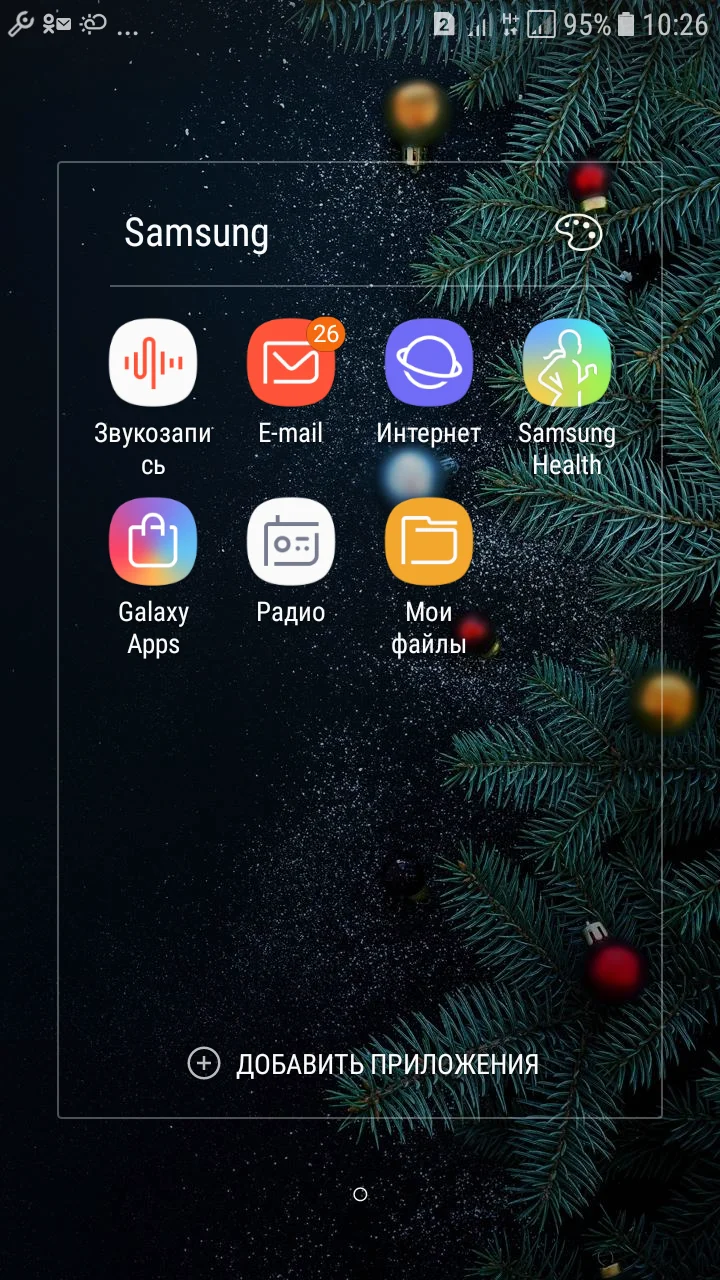Tap the mail notification icon in status bar
Image resolution: width=720 pixels, height=1280 pixels.
[66, 24]
